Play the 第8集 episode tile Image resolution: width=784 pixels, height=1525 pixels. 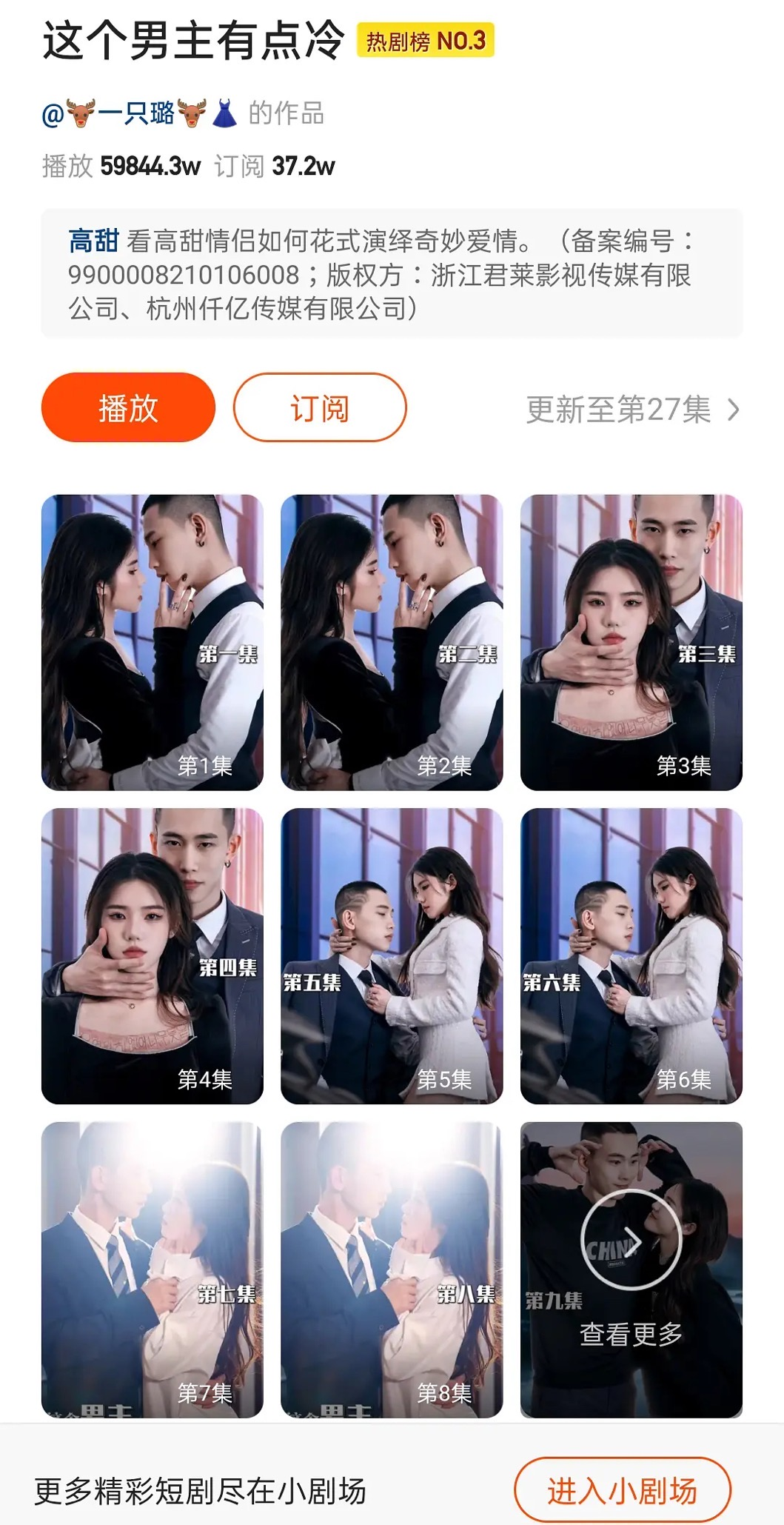(x=392, y=1269)
